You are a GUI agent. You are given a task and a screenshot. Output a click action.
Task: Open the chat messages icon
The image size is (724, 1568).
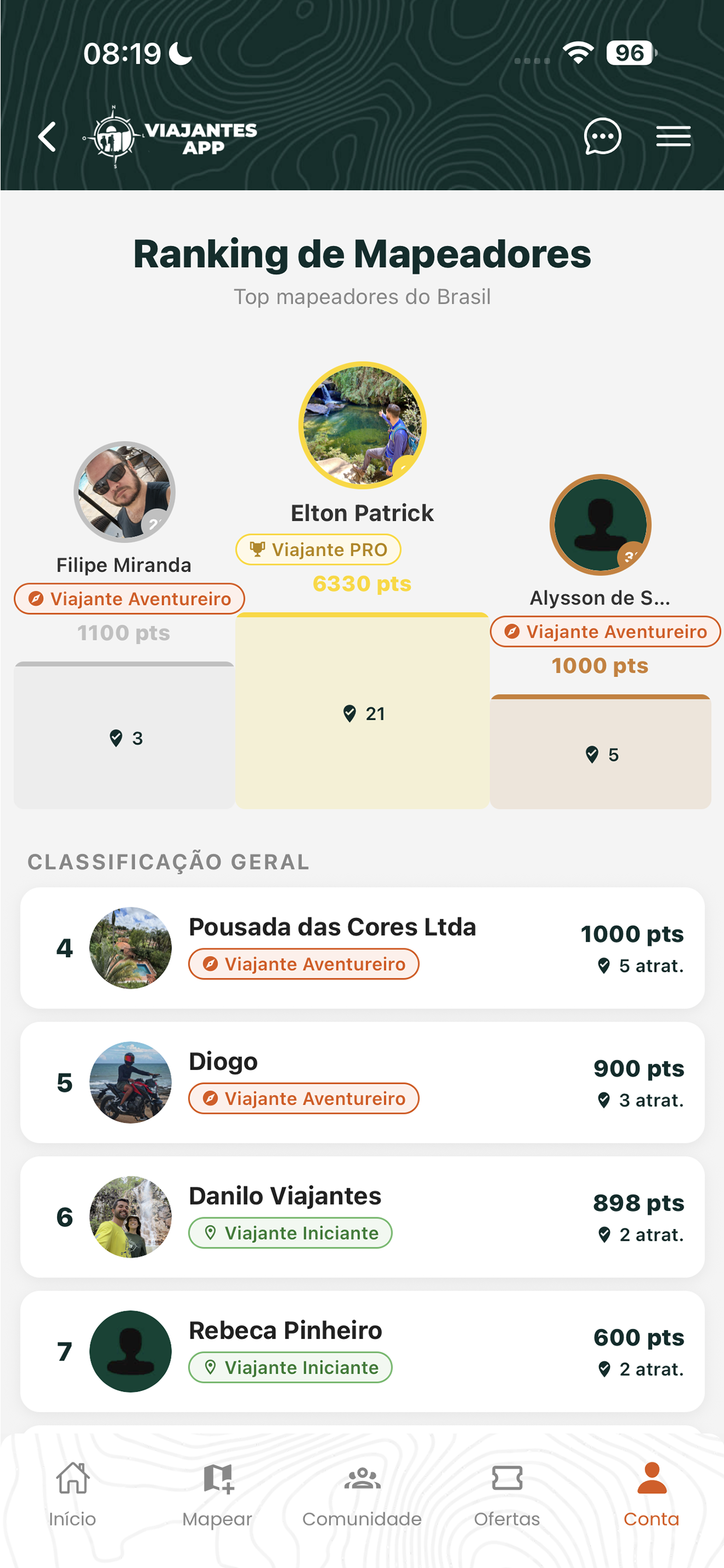tap(602, 136)
